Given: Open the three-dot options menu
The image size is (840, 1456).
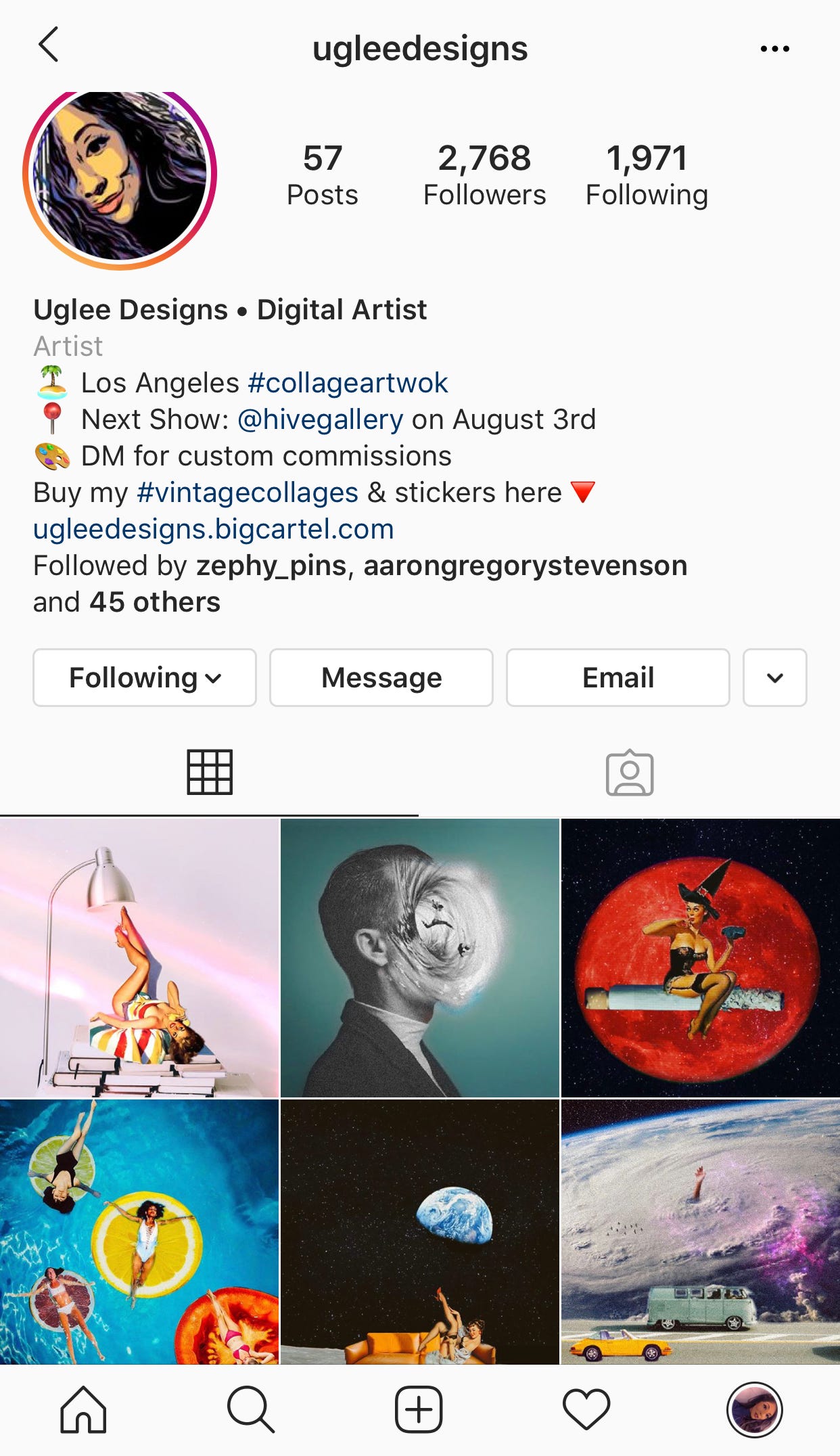Looking at the screenshot, I should (x=774, y=49).
